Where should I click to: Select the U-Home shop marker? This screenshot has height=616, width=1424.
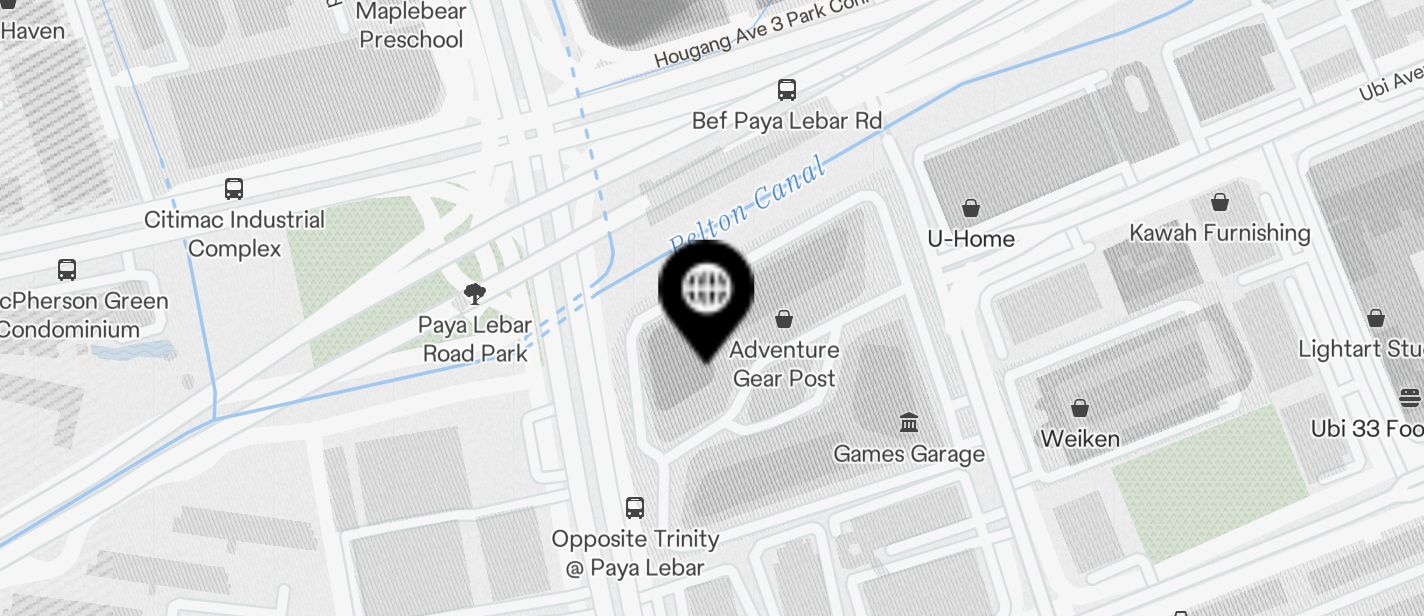[970, 208]
